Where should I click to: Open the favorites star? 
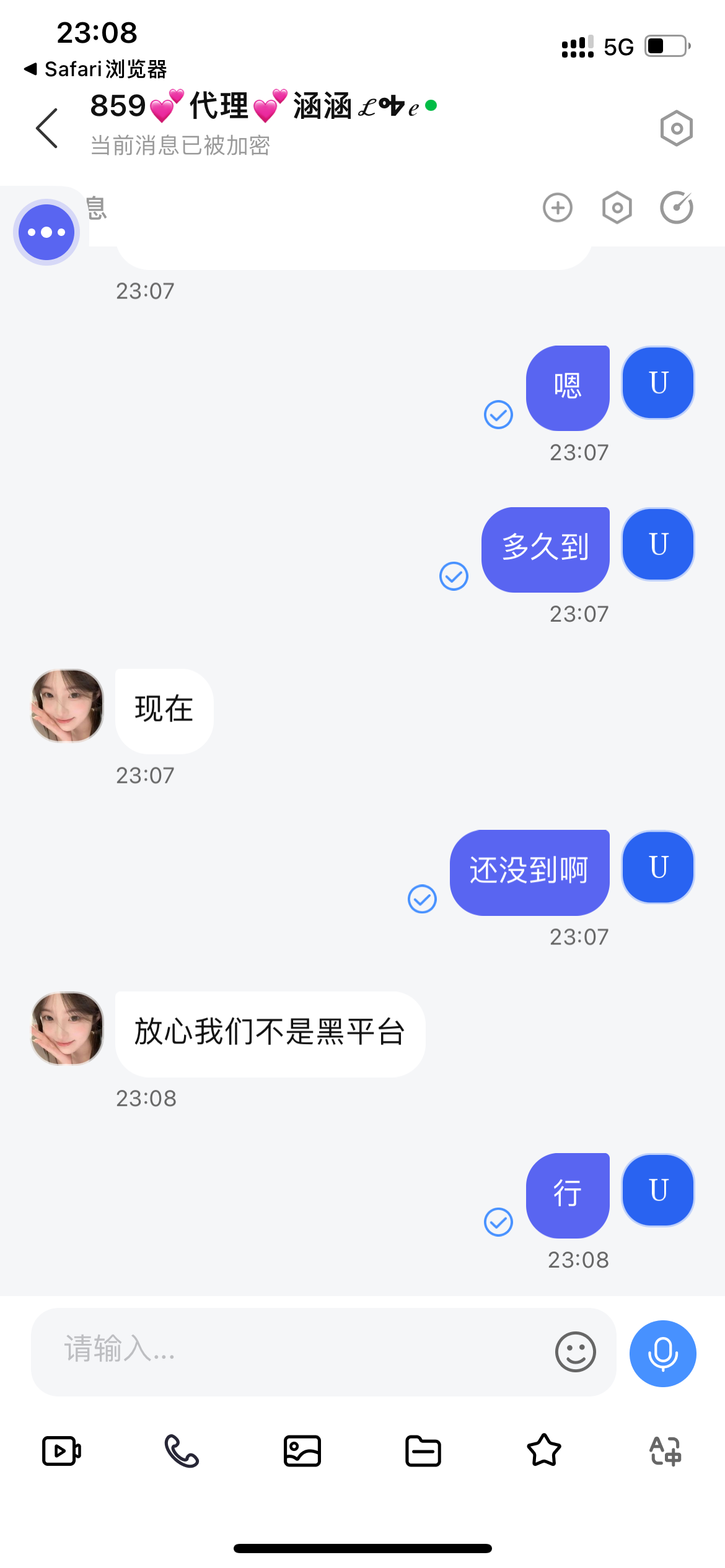(x=544, y=1450)
